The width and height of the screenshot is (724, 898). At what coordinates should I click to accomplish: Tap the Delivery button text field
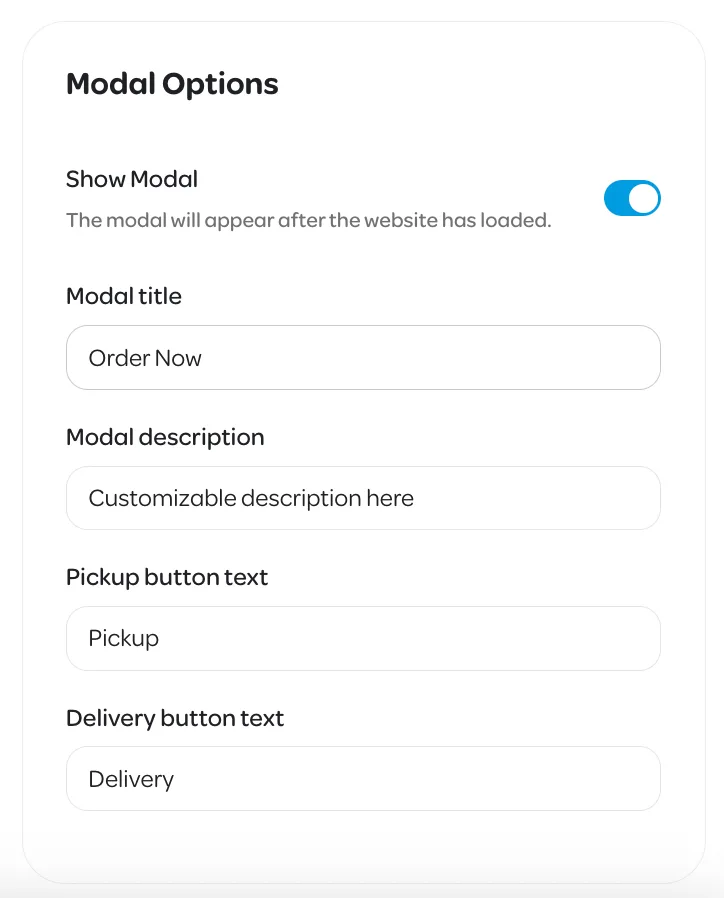coord(363,779)
